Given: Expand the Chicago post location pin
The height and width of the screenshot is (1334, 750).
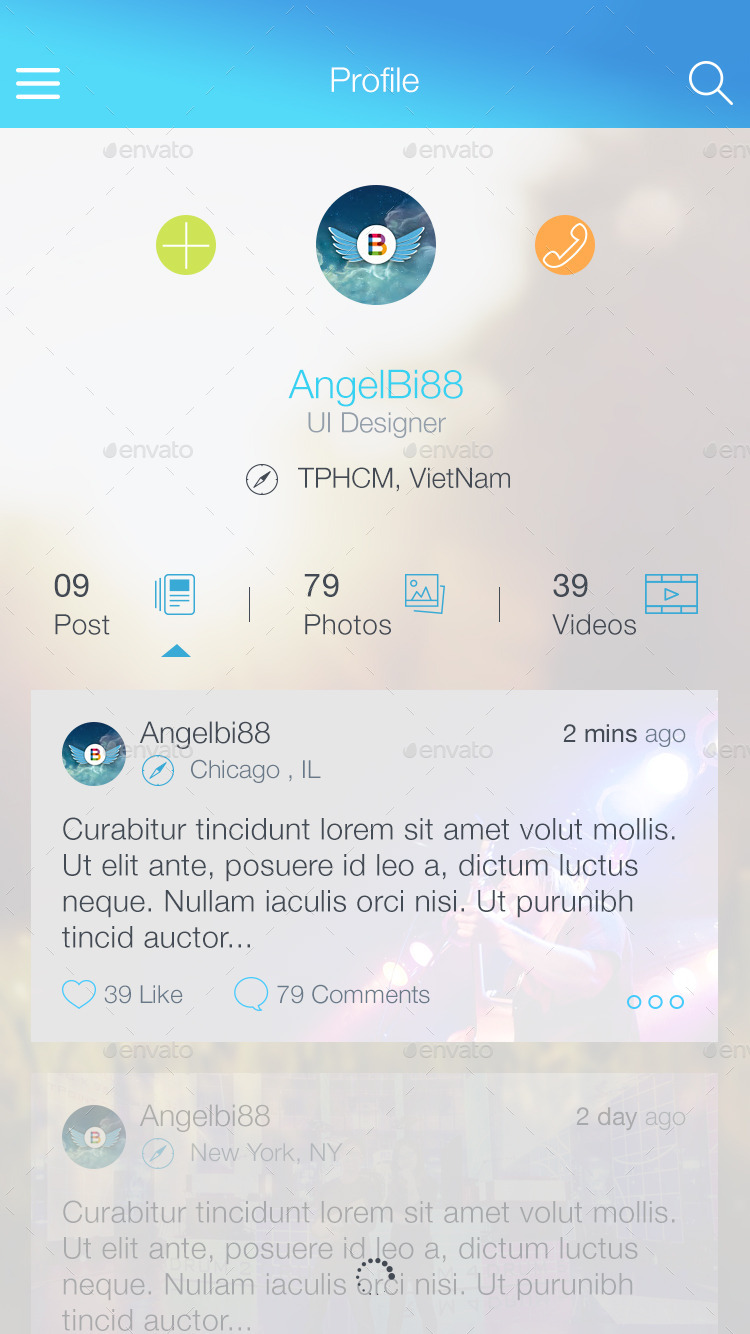Looking at the screenshot, I should coord(158,771).
